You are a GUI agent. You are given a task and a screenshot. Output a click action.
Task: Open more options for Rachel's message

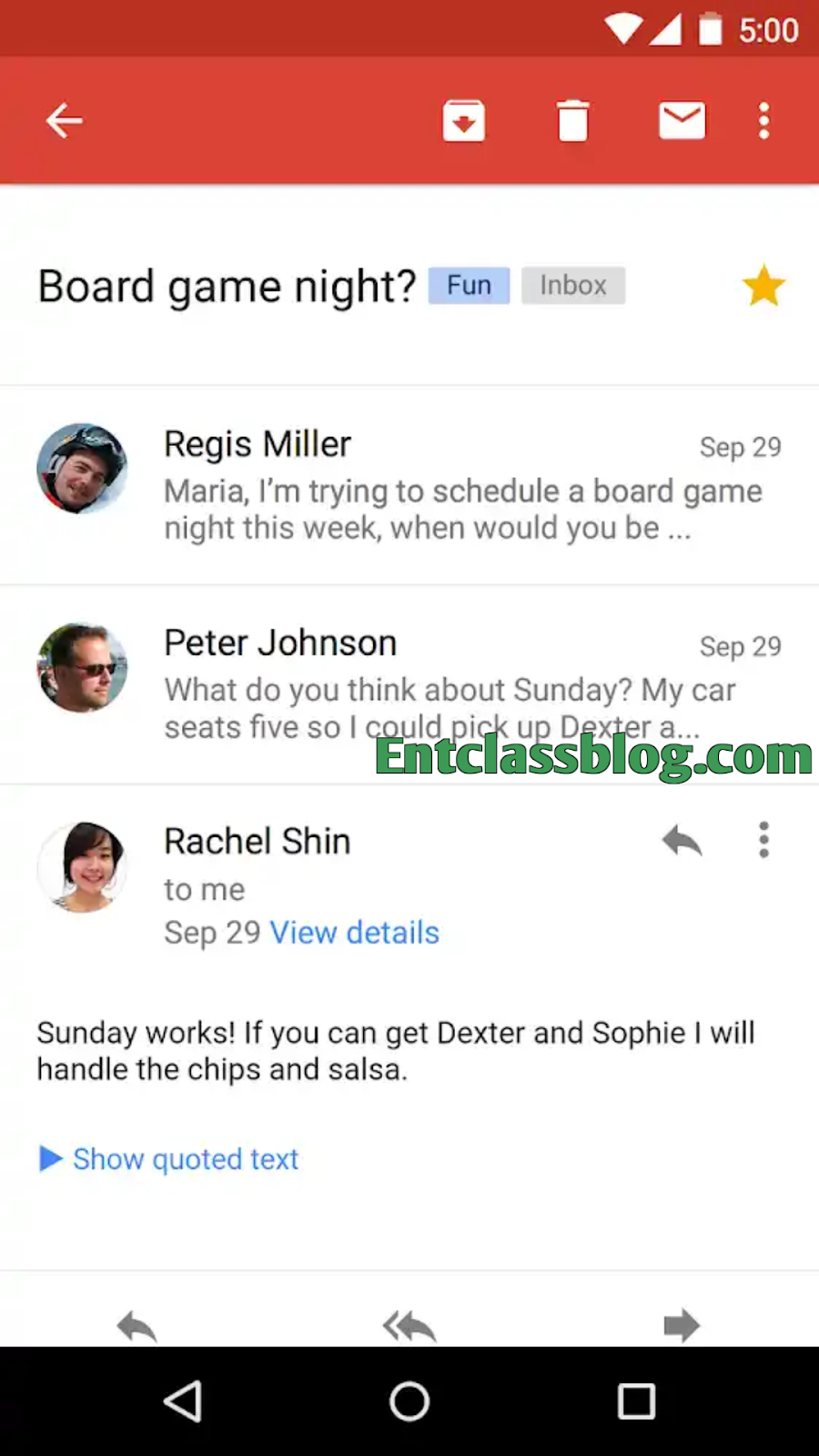[x=763, y=840]
